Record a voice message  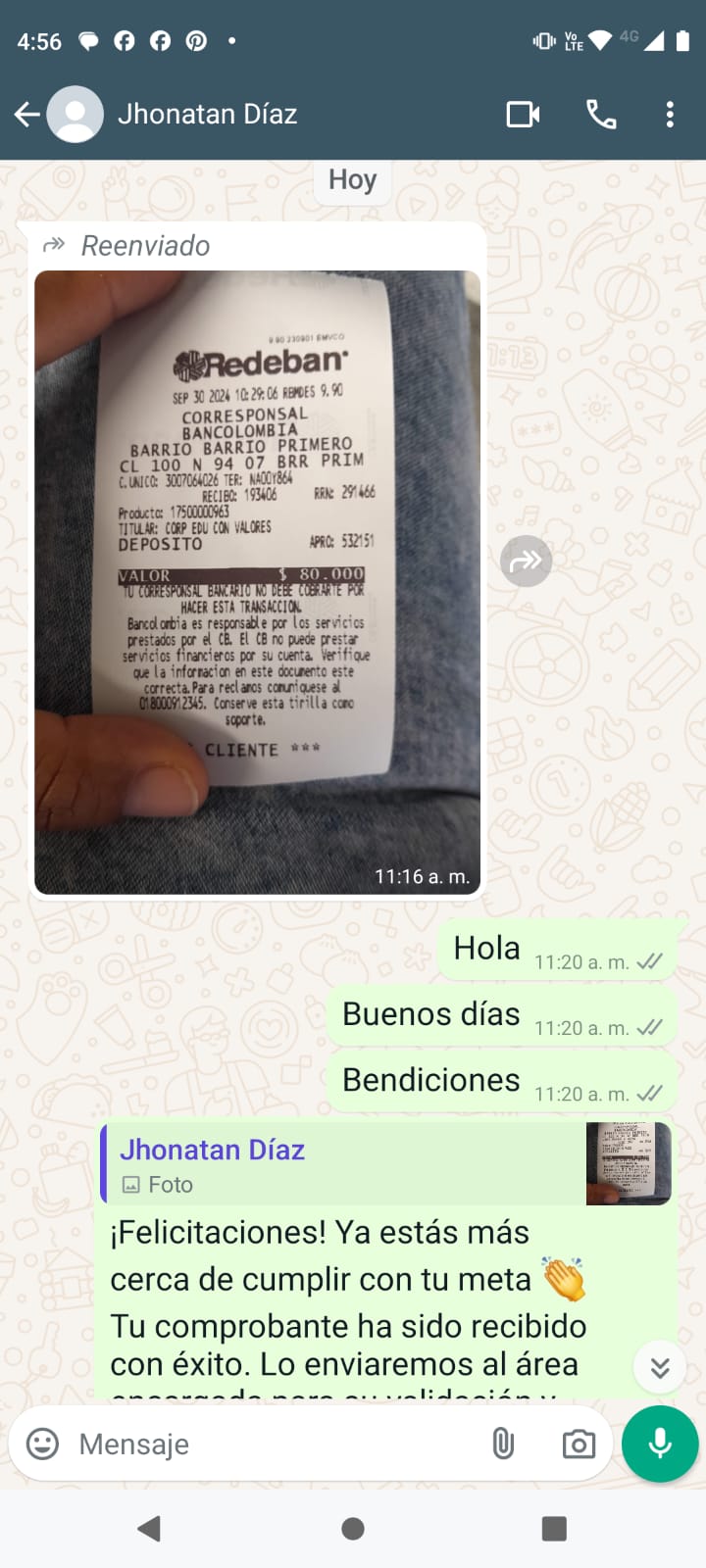click(x=660, y=1444)
